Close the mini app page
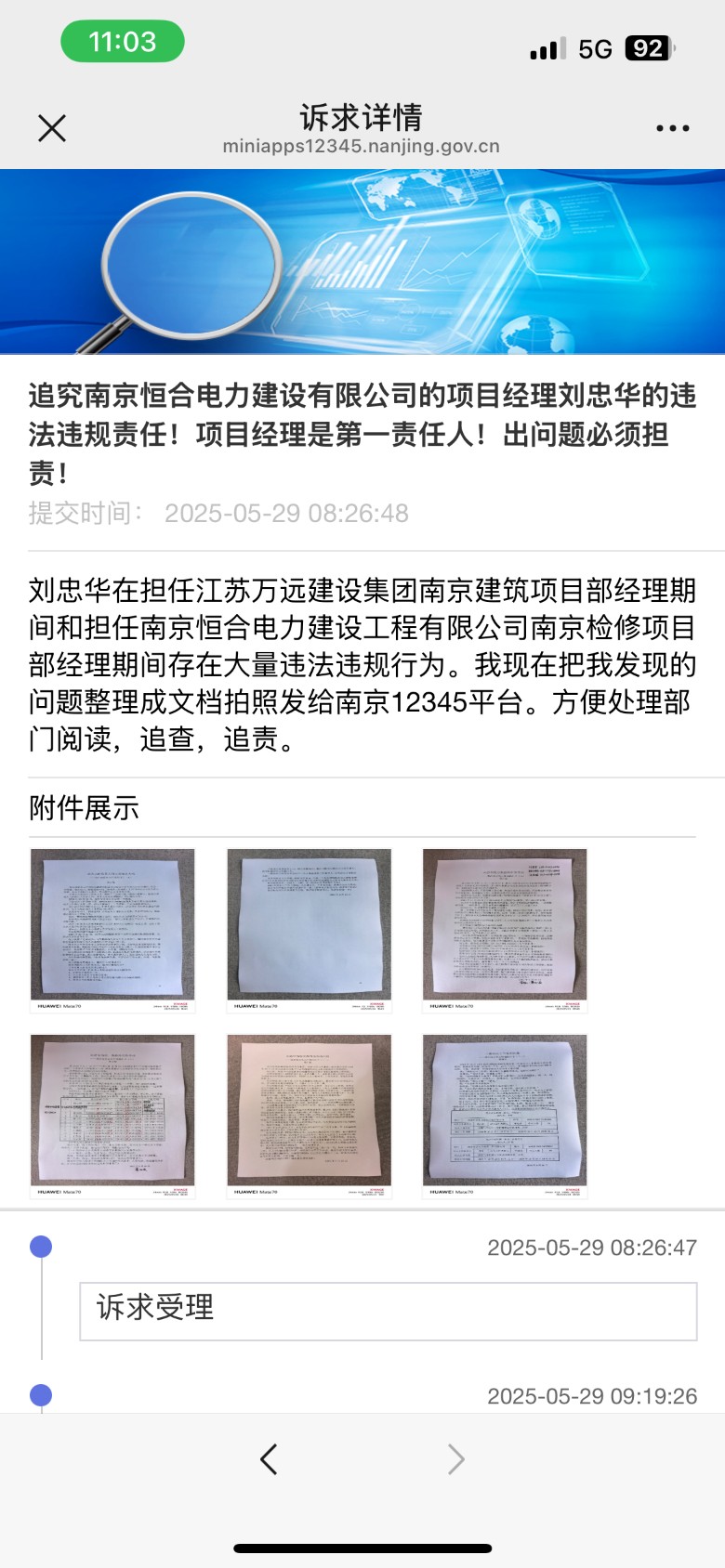This screenshot has width=725, height=1568. point(52,128)
